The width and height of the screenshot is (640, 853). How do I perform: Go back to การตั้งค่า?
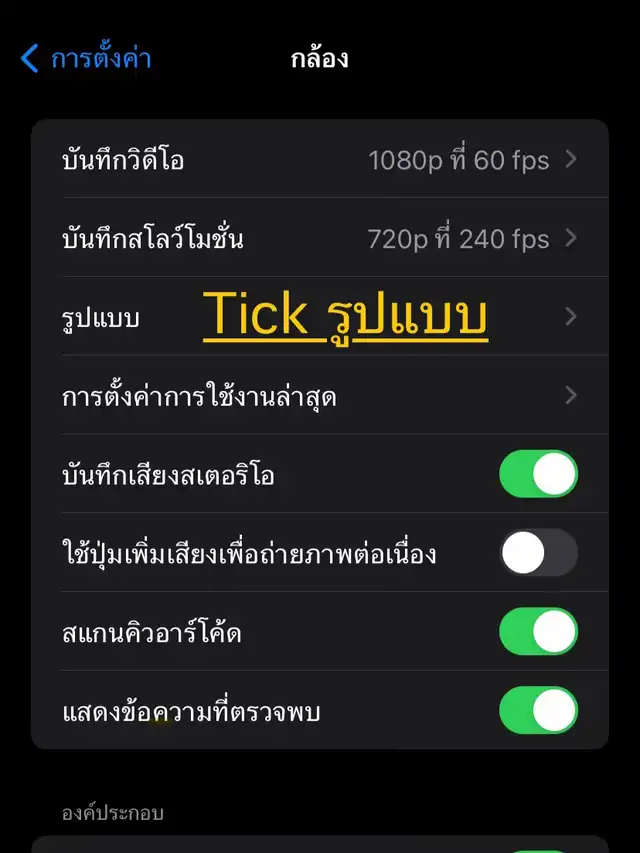pos(87,58)
